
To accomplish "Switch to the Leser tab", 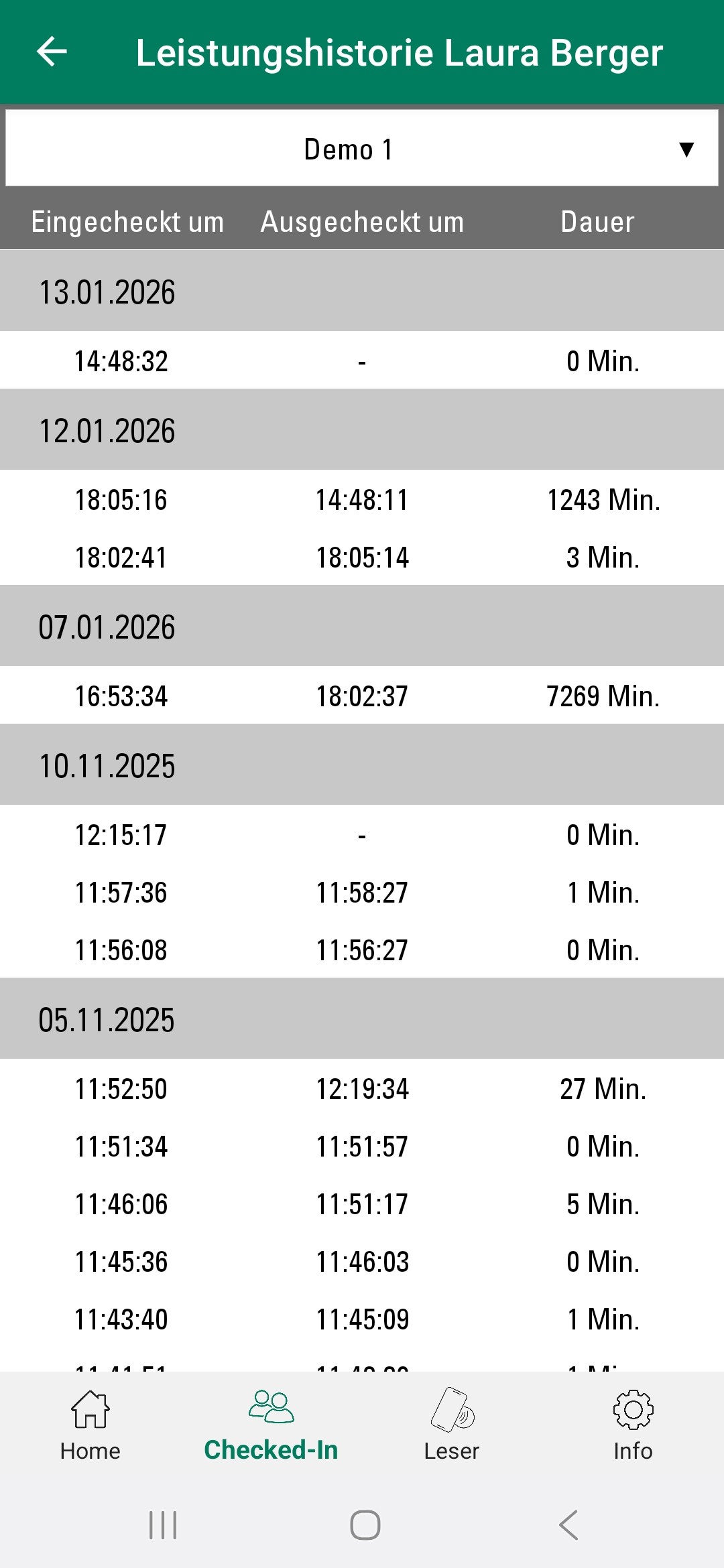I will (x=452, y=1425).
